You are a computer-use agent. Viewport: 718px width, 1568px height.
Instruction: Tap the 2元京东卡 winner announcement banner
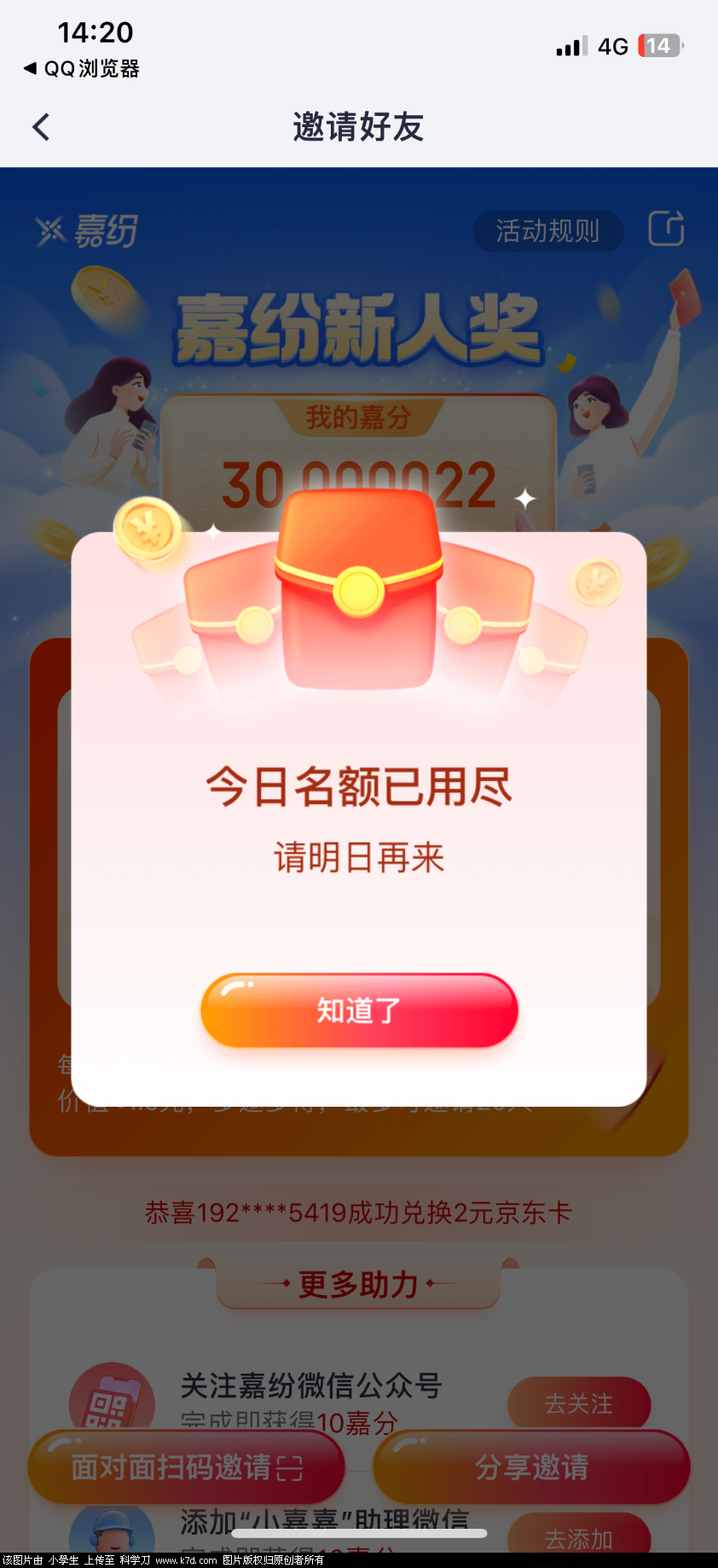[358, 1212]
